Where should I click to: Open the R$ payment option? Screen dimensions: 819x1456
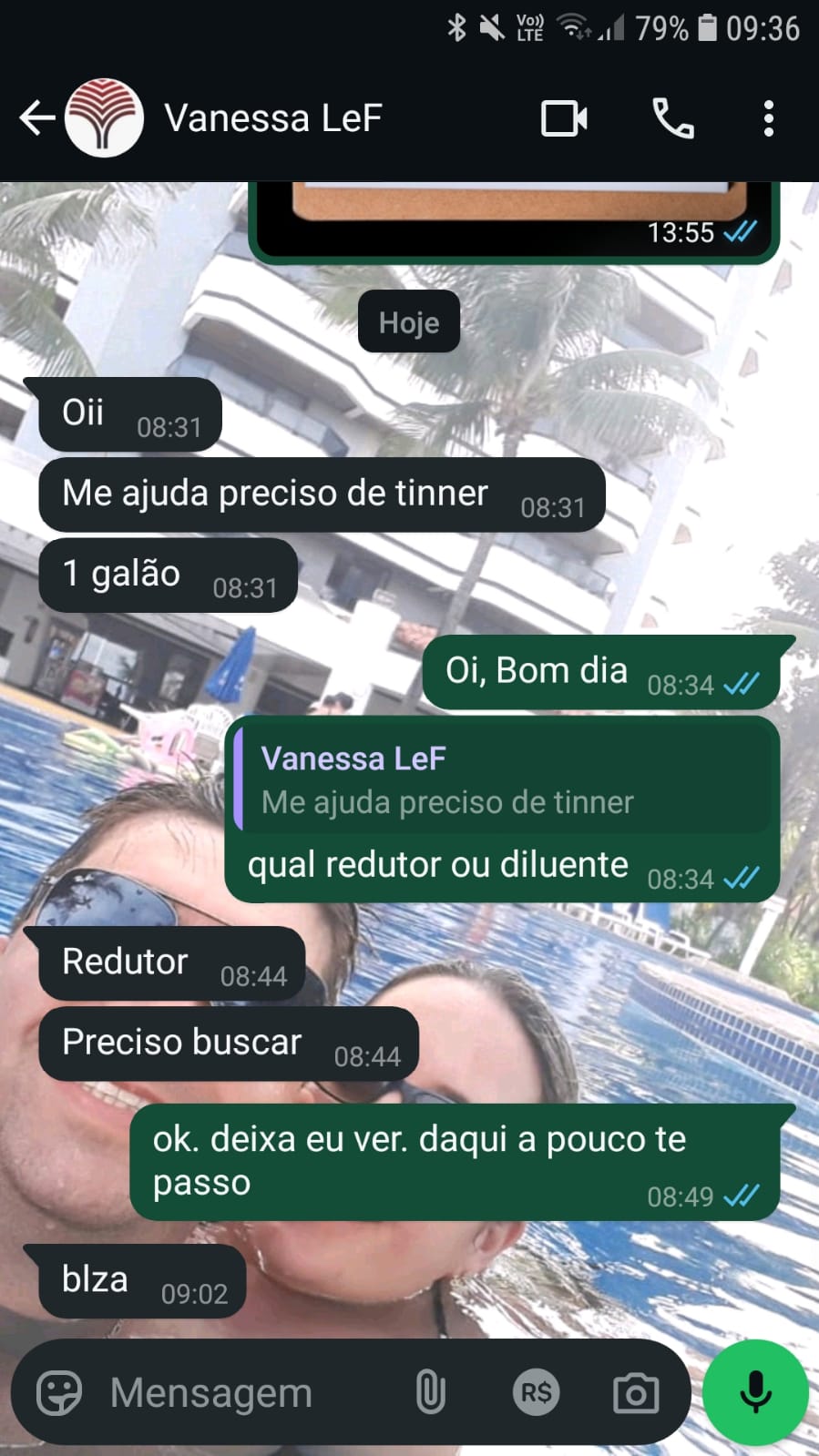pos(536,1392)
